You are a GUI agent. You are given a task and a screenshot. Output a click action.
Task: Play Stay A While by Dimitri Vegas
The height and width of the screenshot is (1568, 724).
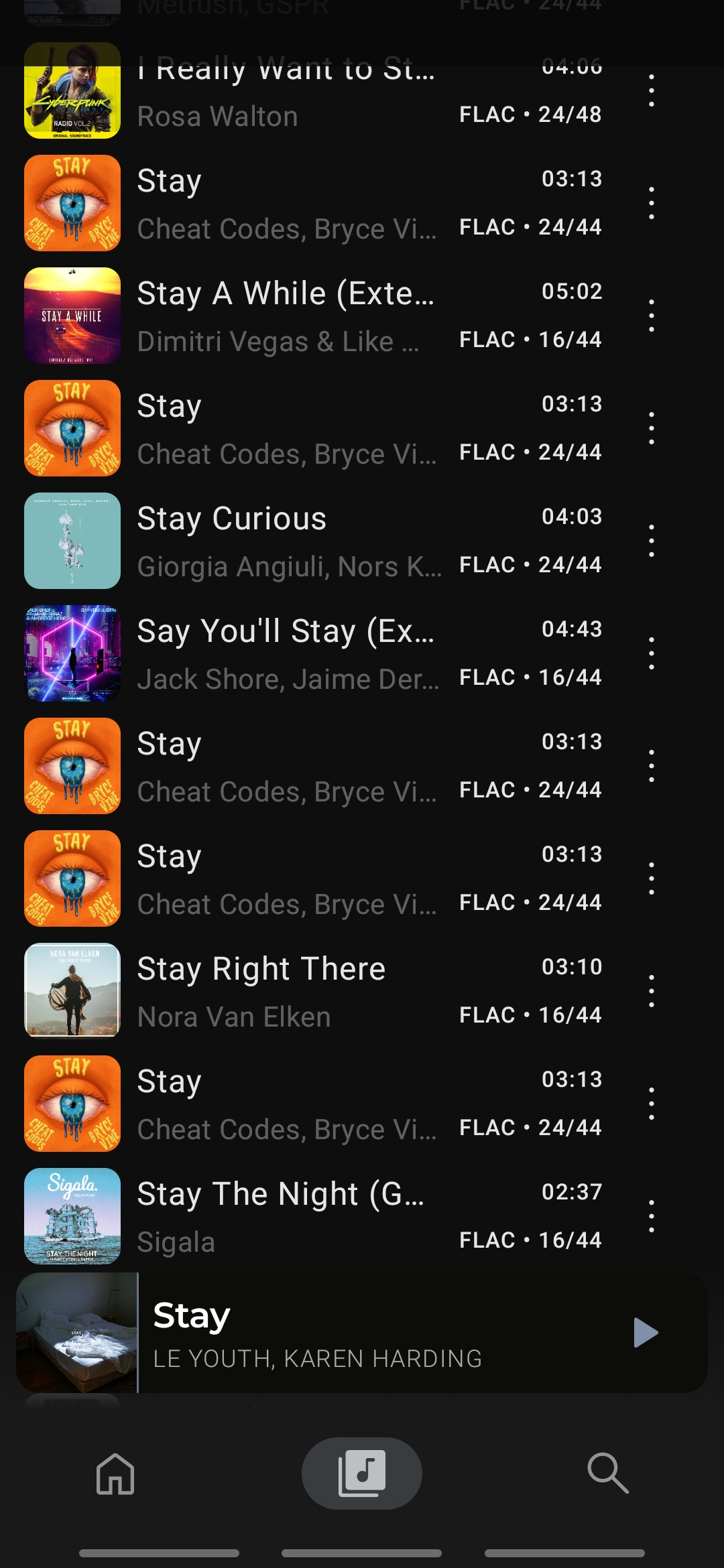pyautogui.click(x=288, y=316)
